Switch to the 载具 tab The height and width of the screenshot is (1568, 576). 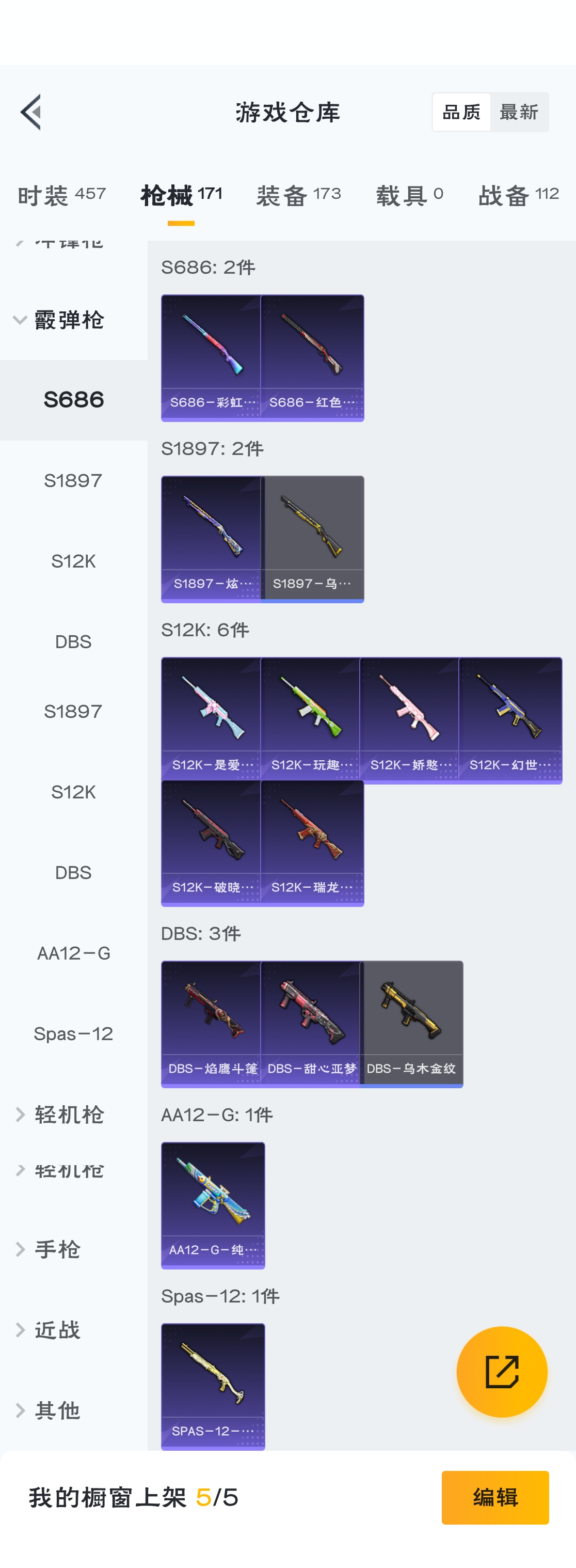tap(409, 195)
